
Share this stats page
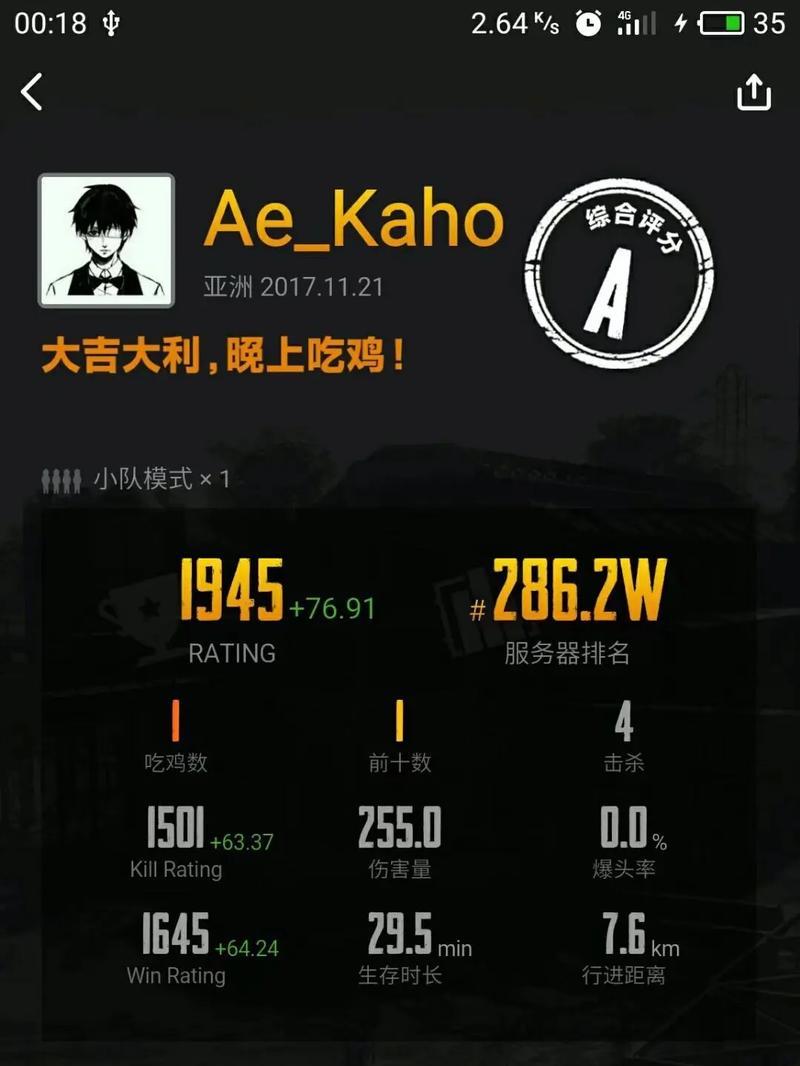754,92
